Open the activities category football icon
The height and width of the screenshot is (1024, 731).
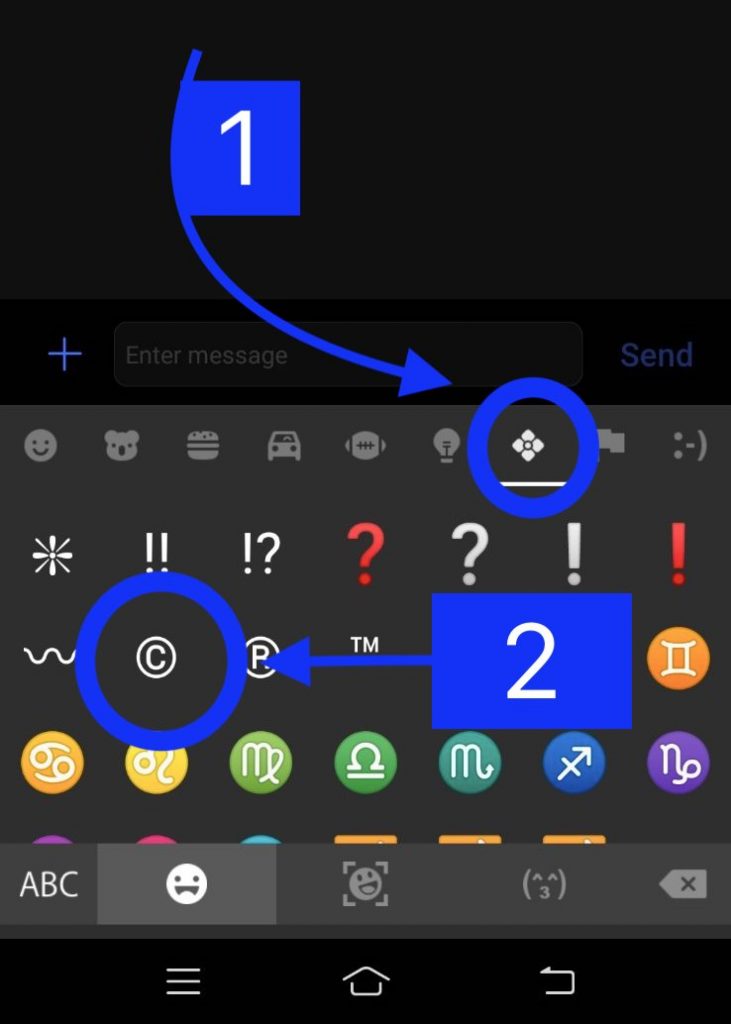click(364, 444)
